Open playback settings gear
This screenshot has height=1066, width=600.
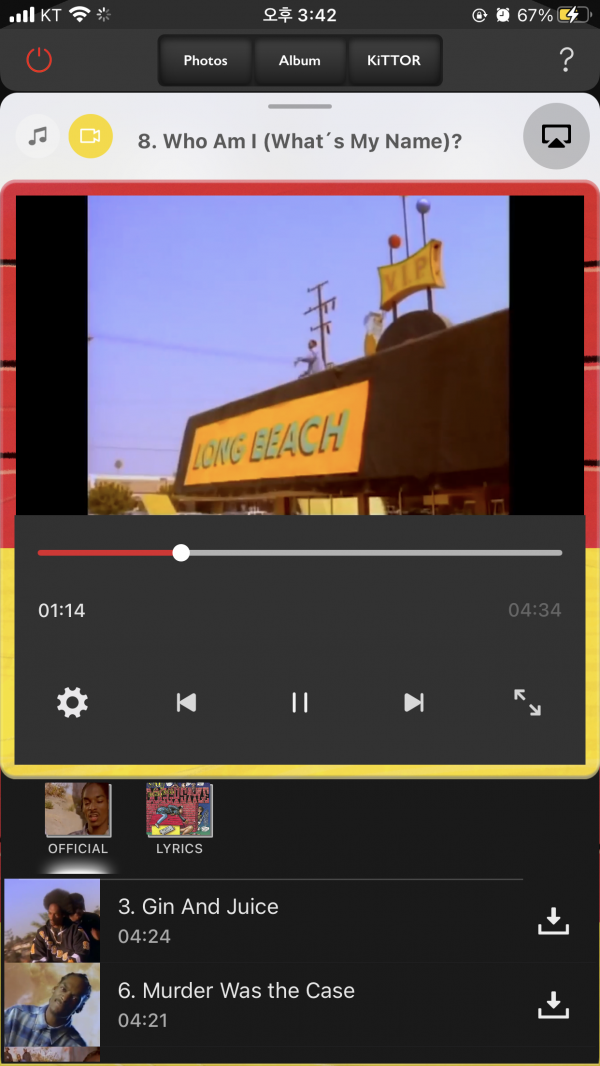(72, 703)
